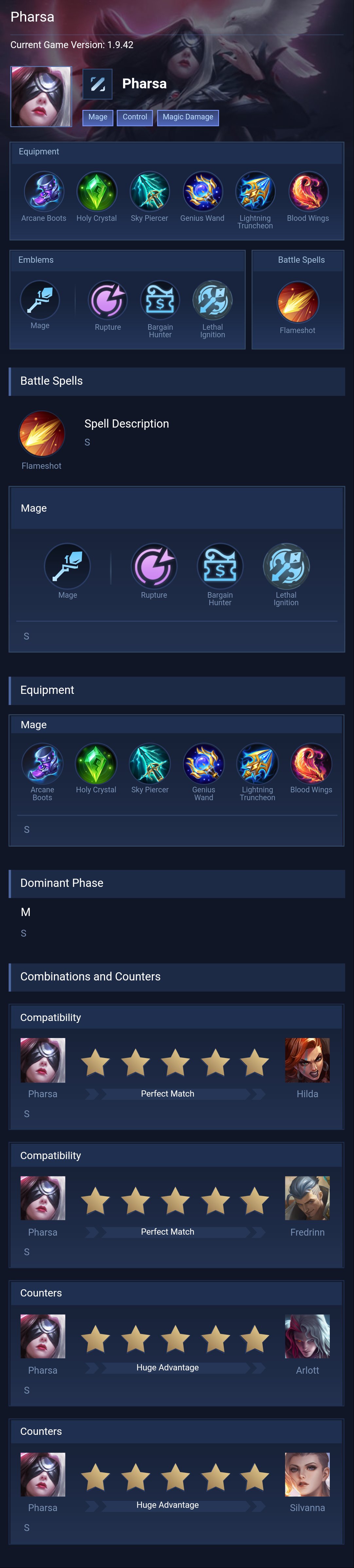The width and height of the screenshot is (354, 1568).
Task: Open Fredrinn's hero portrait
Action: click(307, 1198)
